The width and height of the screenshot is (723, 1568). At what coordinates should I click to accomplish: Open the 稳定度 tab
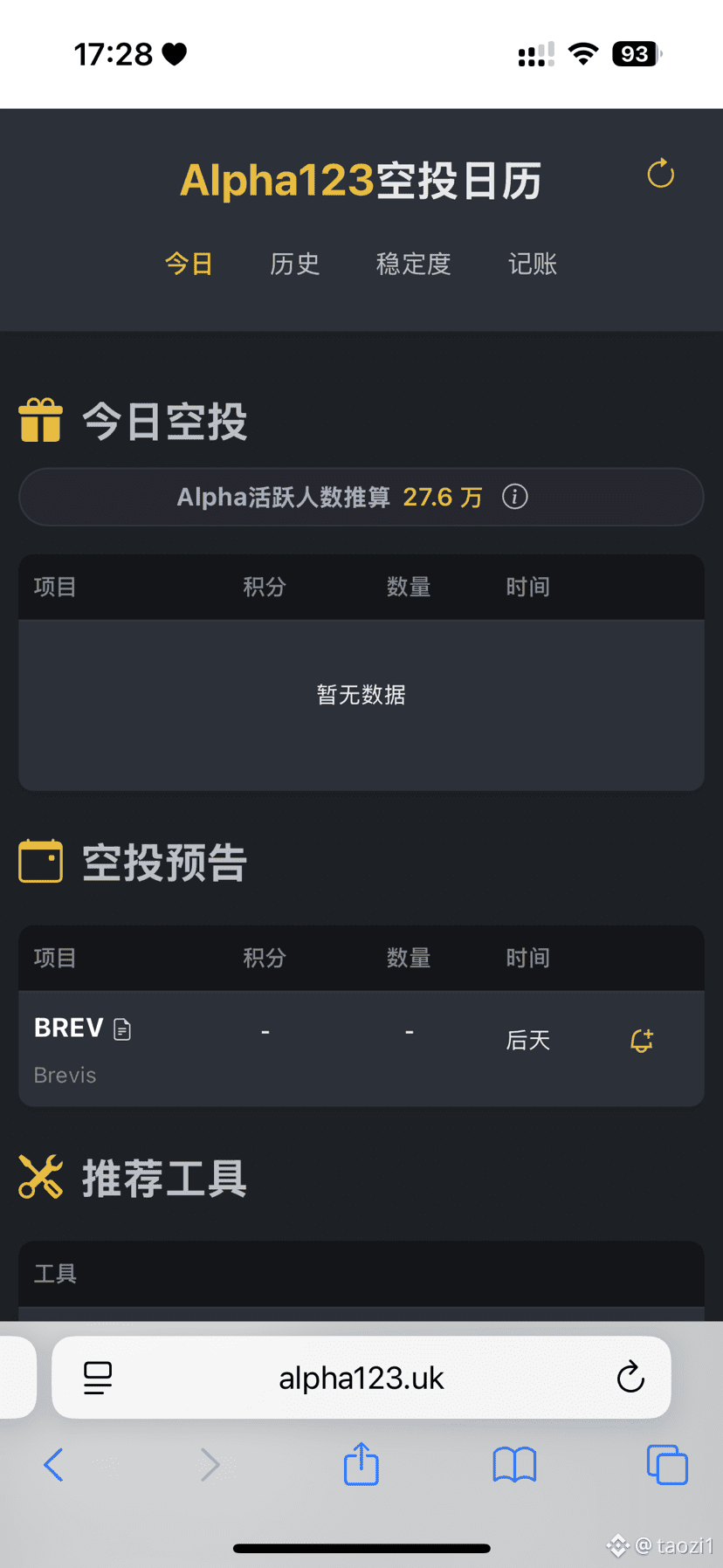tap(413, 264)
